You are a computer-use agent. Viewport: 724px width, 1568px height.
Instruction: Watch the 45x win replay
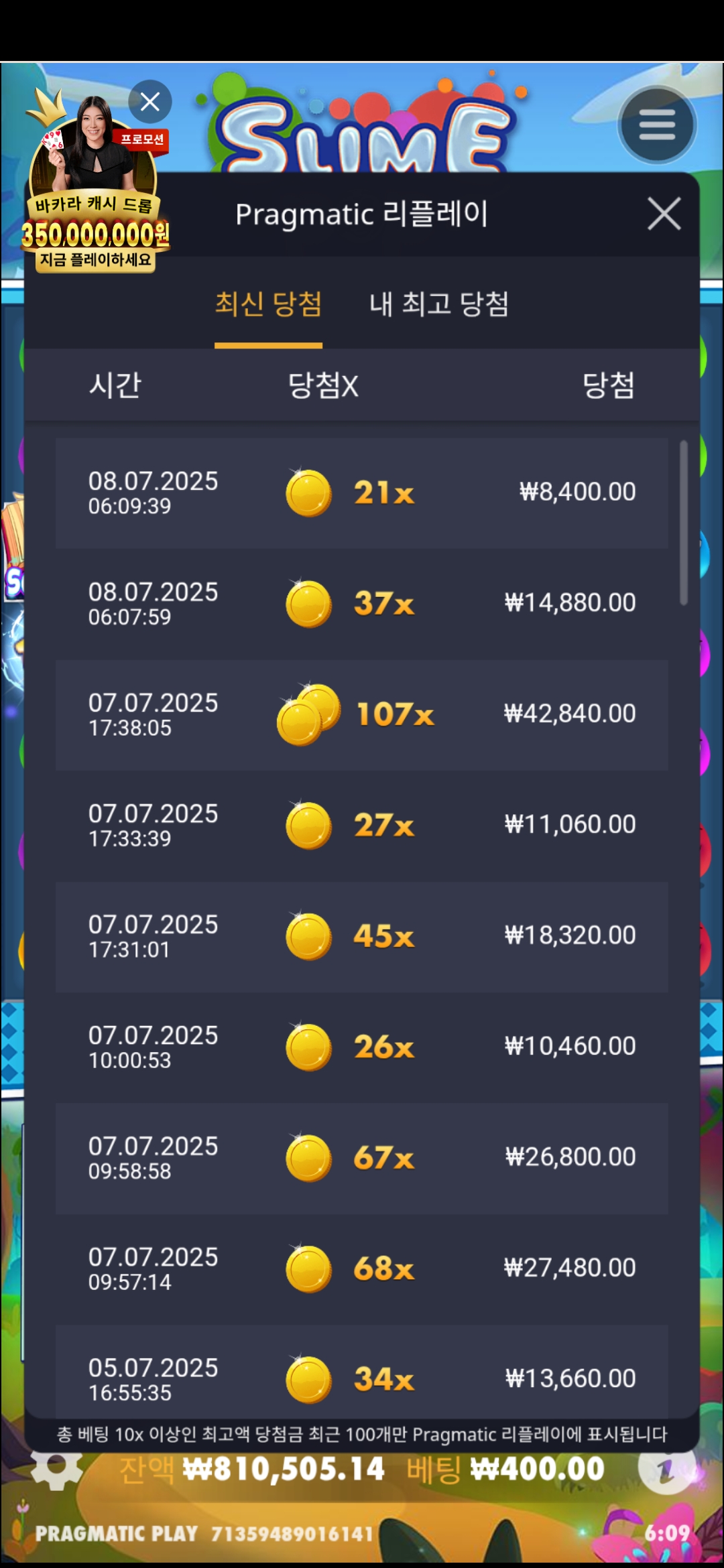(x=362, y=936)
